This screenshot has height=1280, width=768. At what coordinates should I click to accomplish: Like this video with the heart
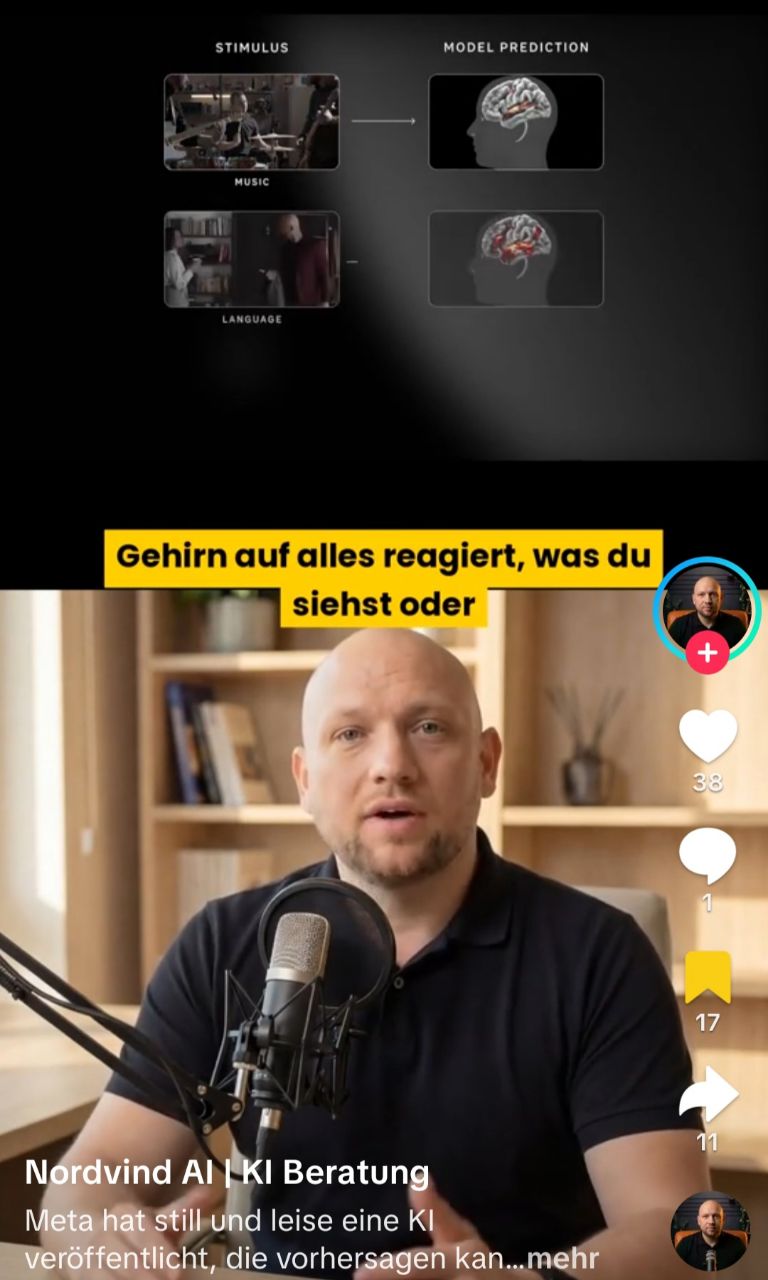pos(707,736)
